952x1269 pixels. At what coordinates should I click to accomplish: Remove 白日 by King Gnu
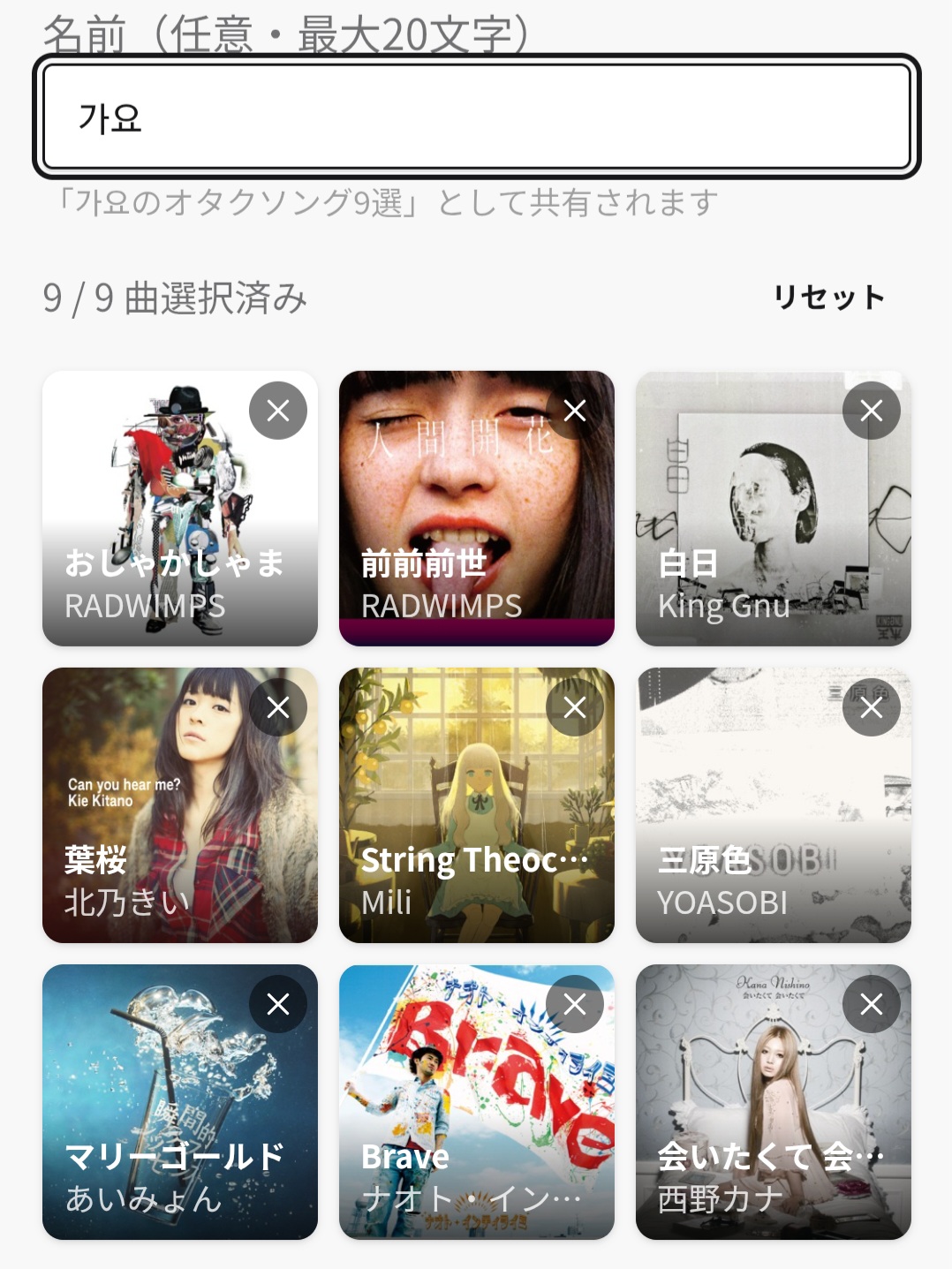(872, 411)
